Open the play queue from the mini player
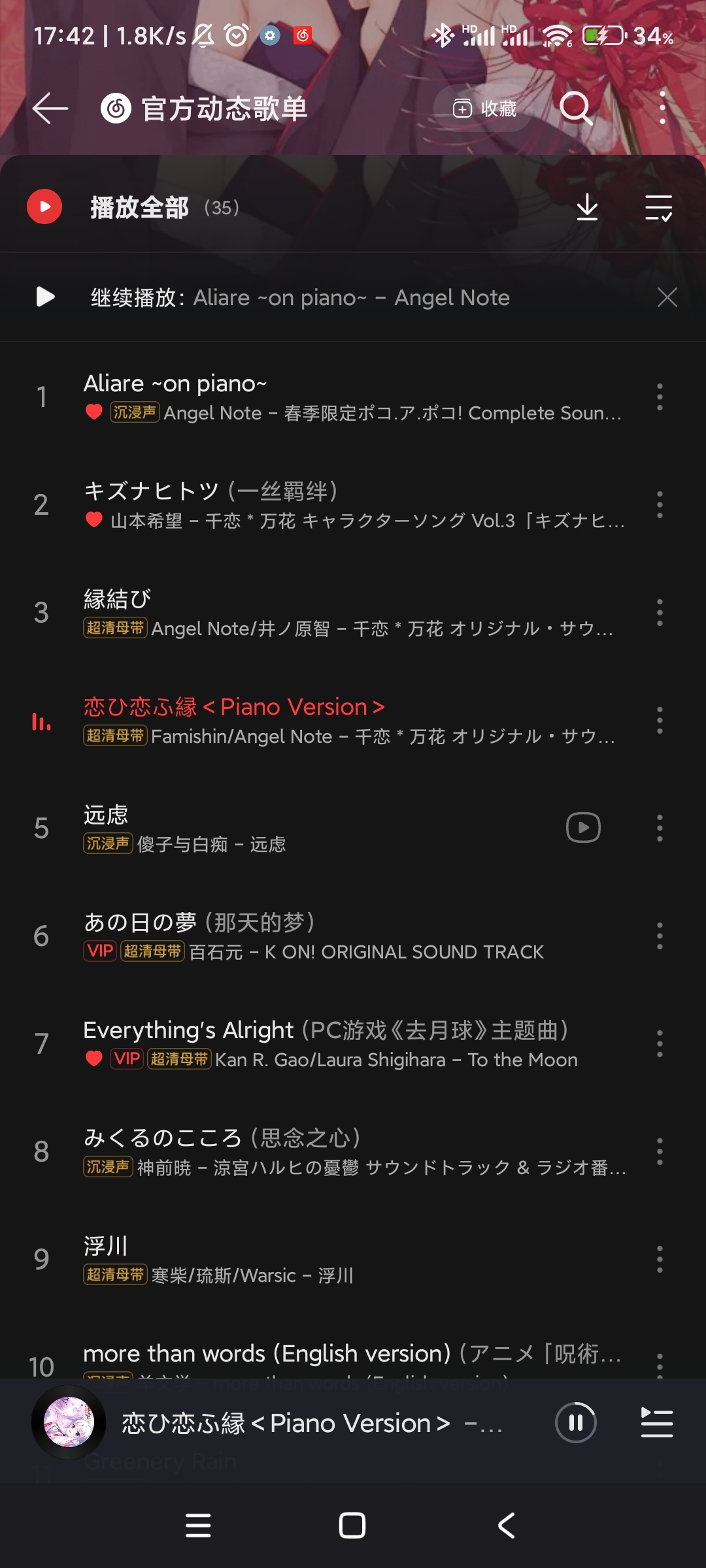 coord(657,1422)
